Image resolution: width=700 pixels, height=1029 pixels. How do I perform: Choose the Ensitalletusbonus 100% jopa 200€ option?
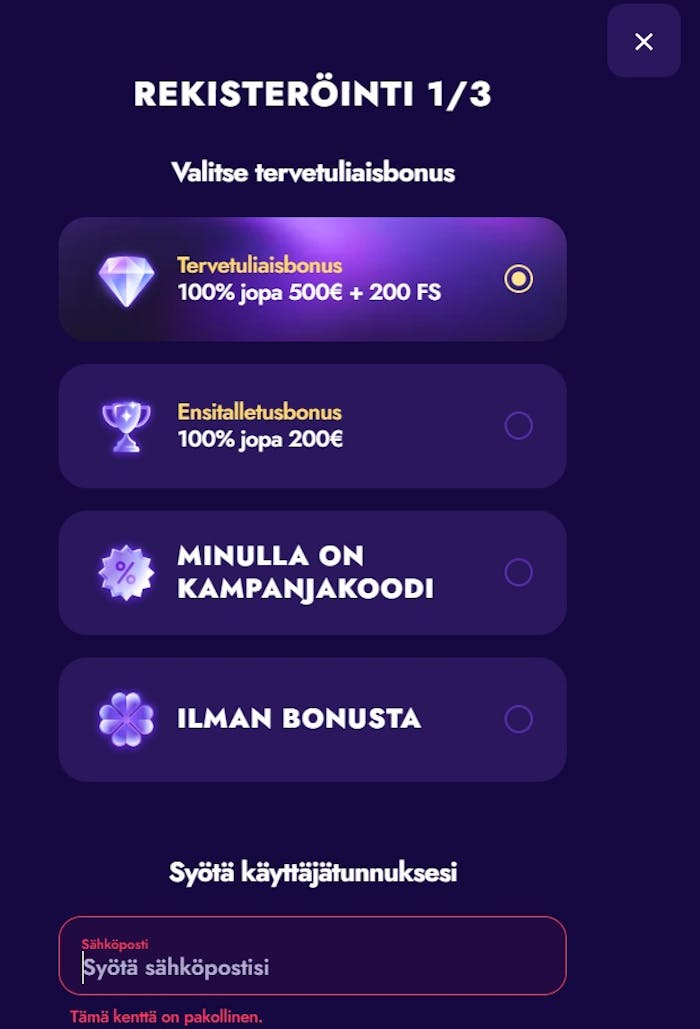[x=518, y=426]
